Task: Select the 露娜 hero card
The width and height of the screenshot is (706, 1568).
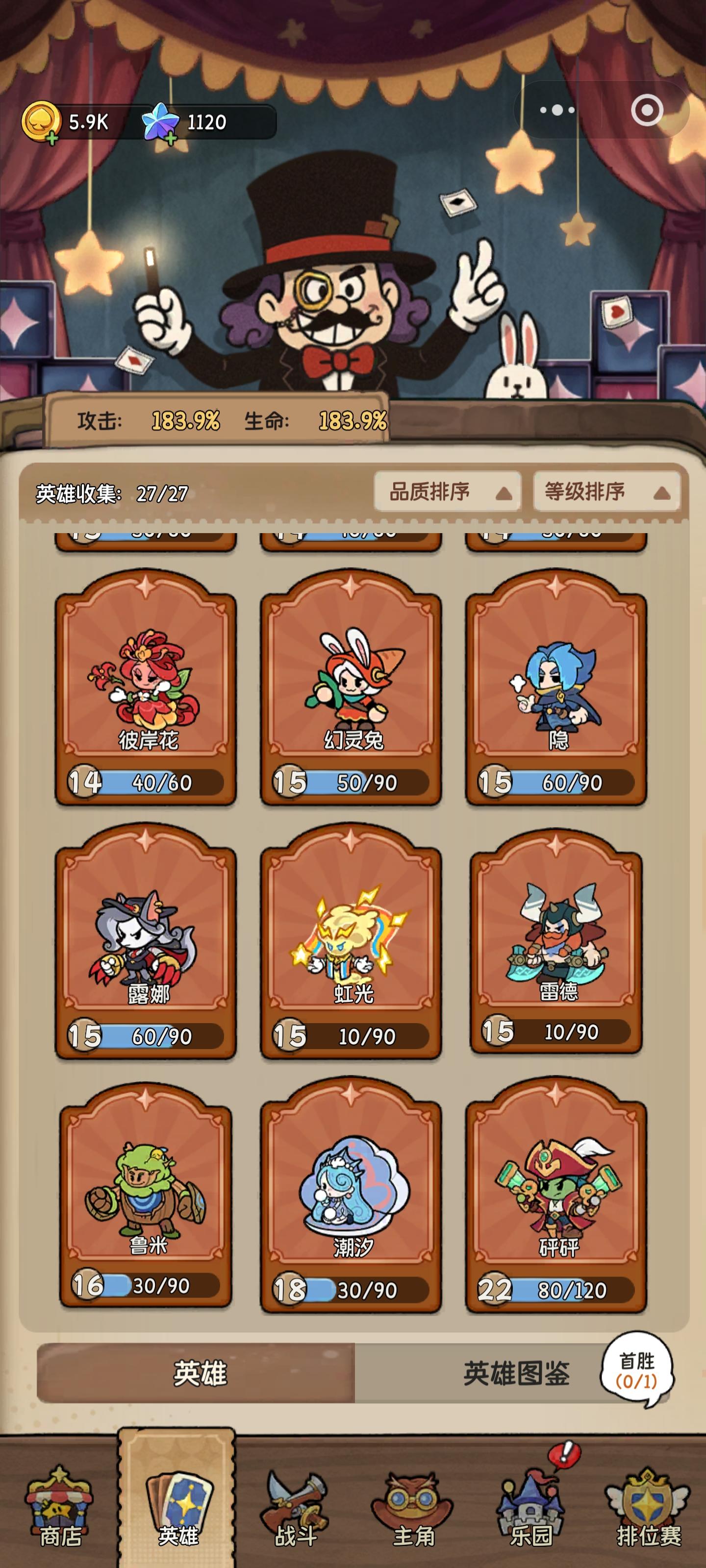Action: pyautogui.click(x=145, y=950)
